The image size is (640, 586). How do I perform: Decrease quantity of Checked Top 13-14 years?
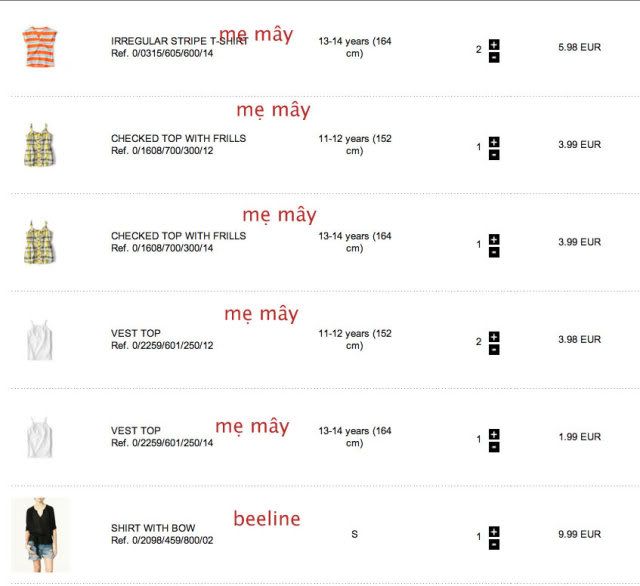(x=494, y=252)
